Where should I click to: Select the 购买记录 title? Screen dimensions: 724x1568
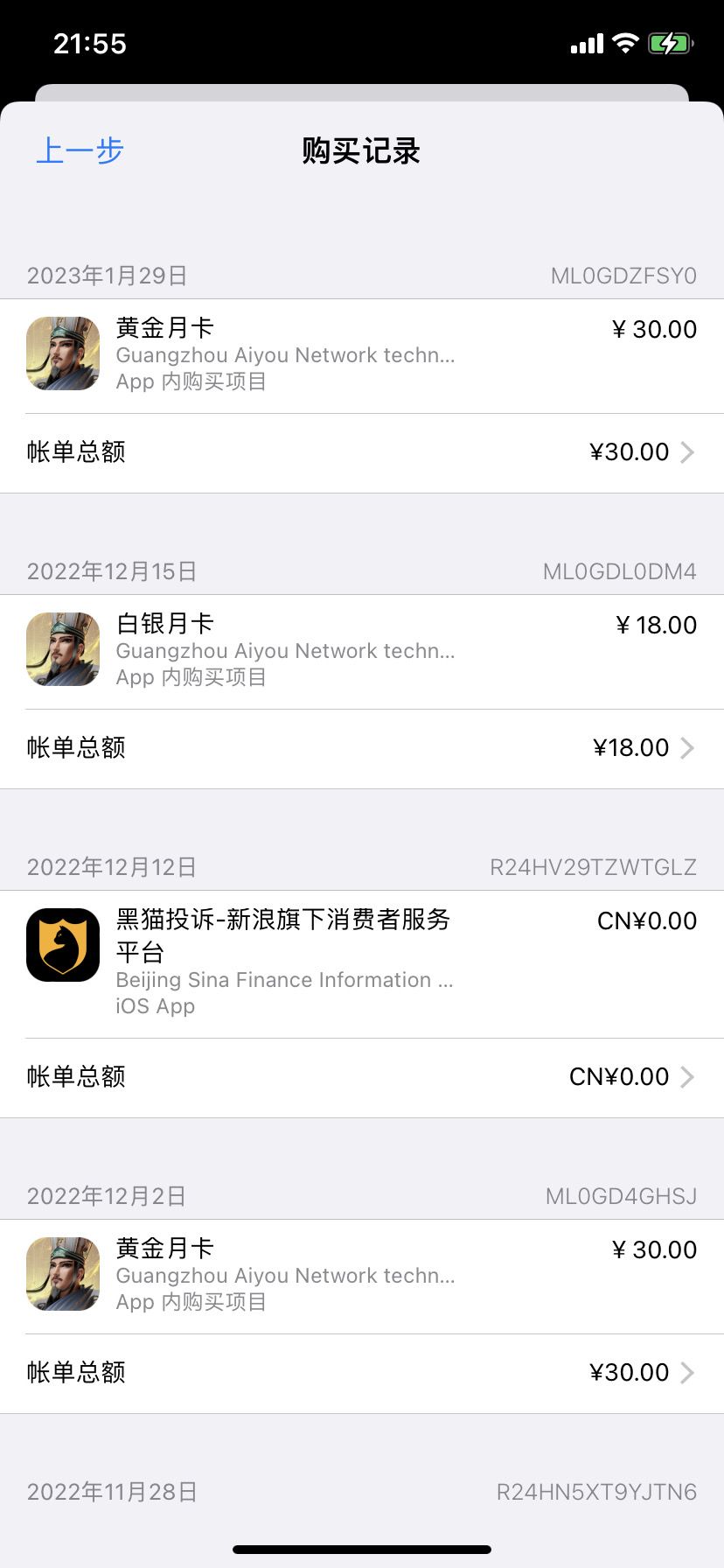coord(362,150)
